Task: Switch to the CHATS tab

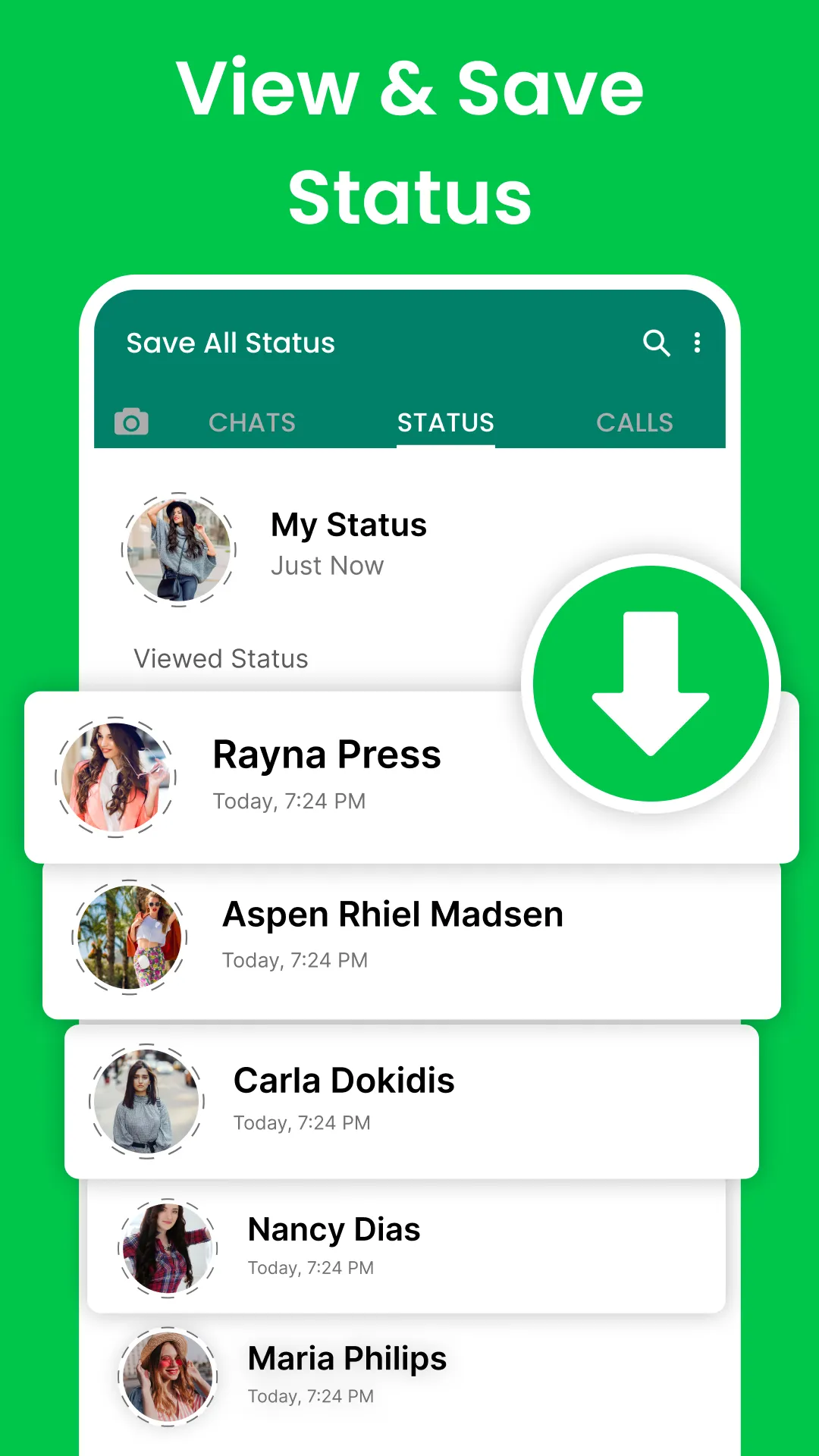Action: point(252,422)
